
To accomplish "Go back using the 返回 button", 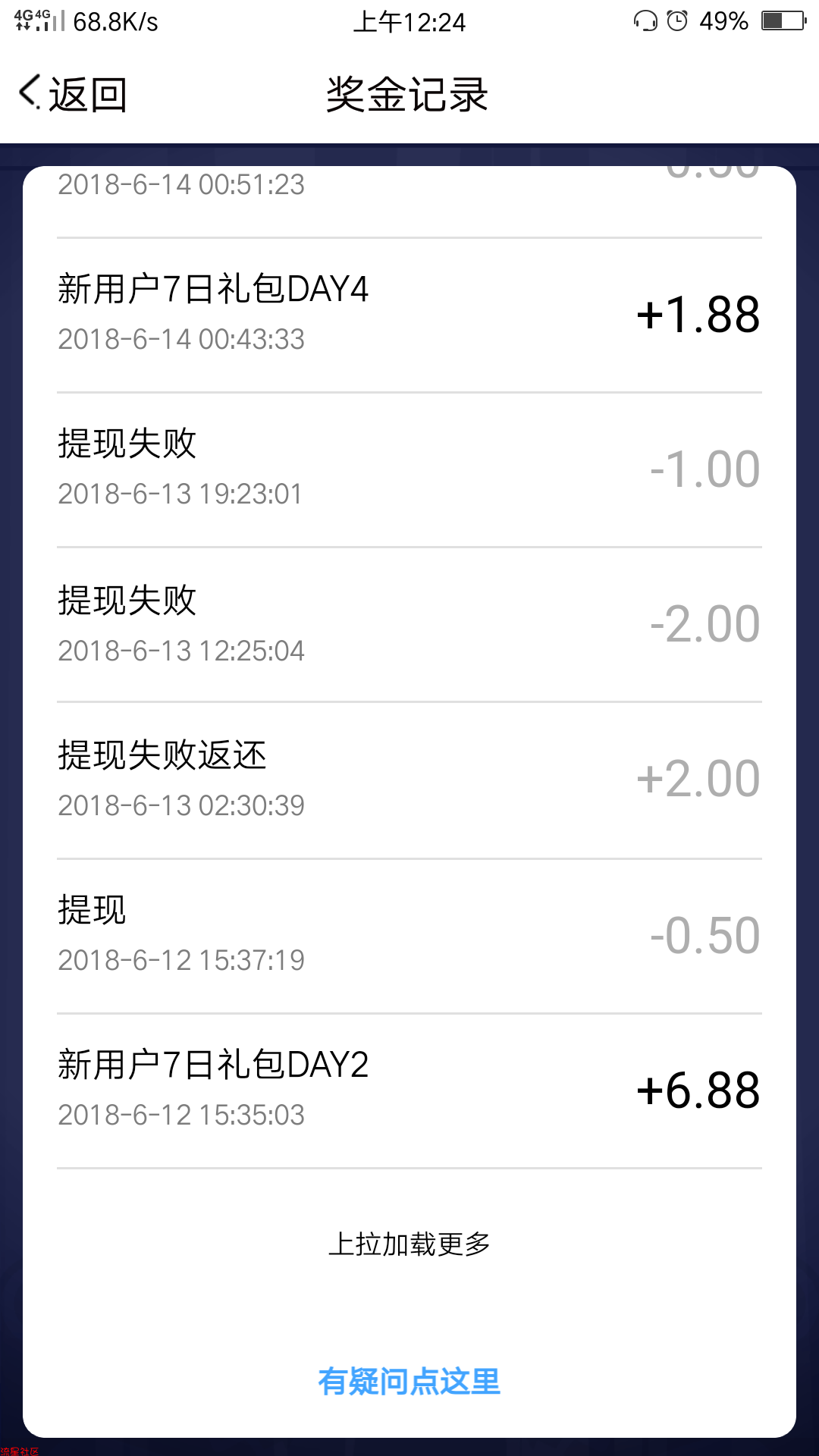I will point(73,95).
